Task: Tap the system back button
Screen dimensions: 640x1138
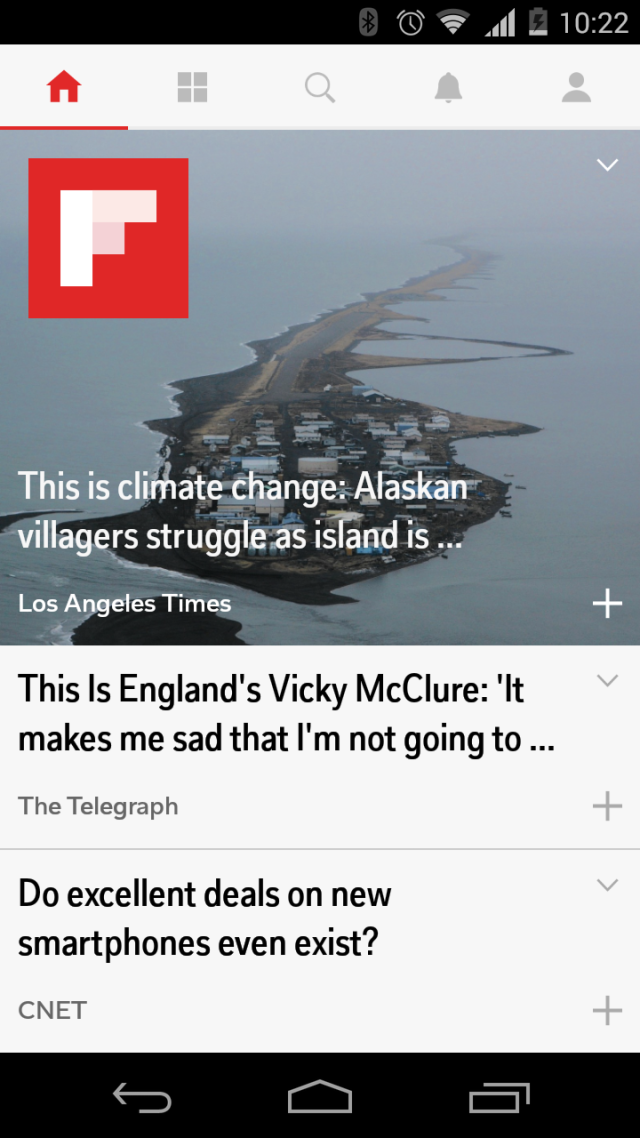Action: (142, 1098)
